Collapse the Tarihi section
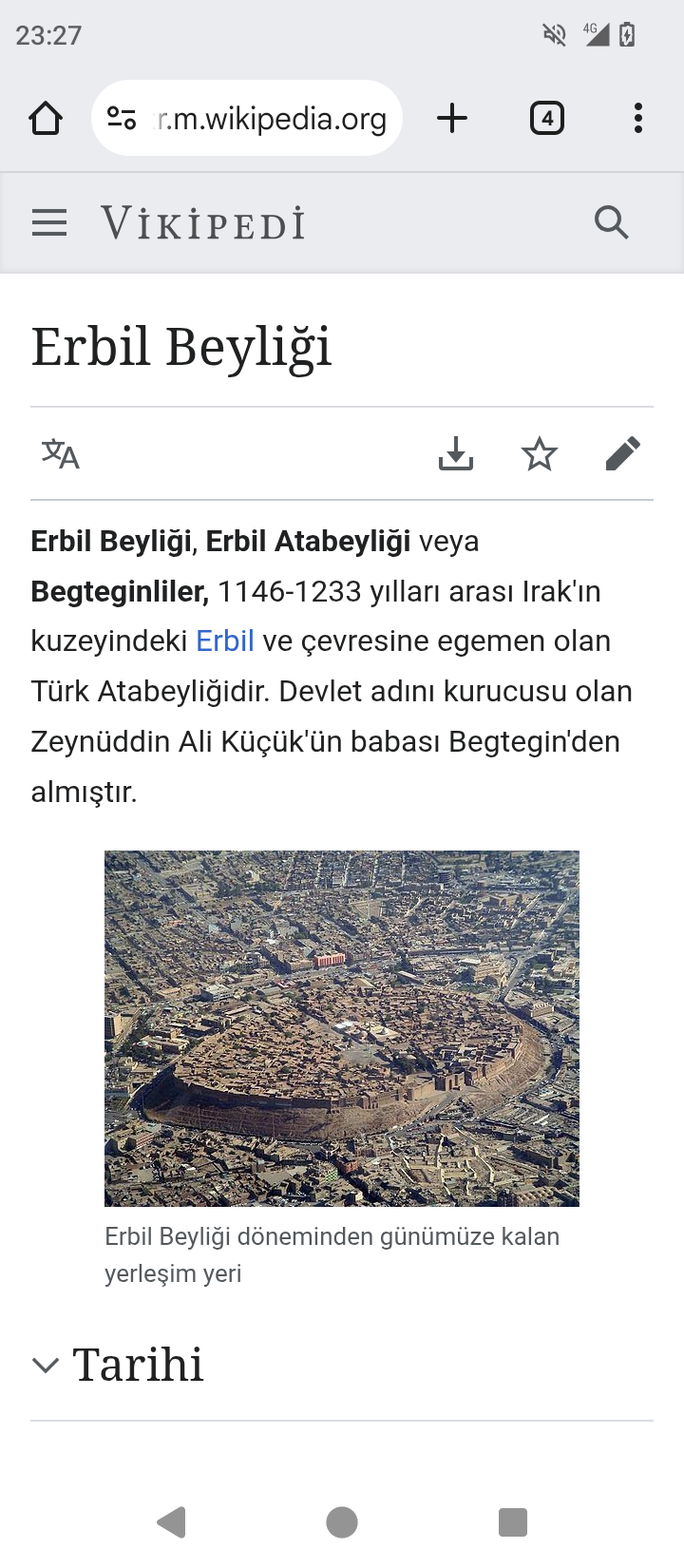Viewport: 684px width, 1568px height. [x=46, y=1366]
